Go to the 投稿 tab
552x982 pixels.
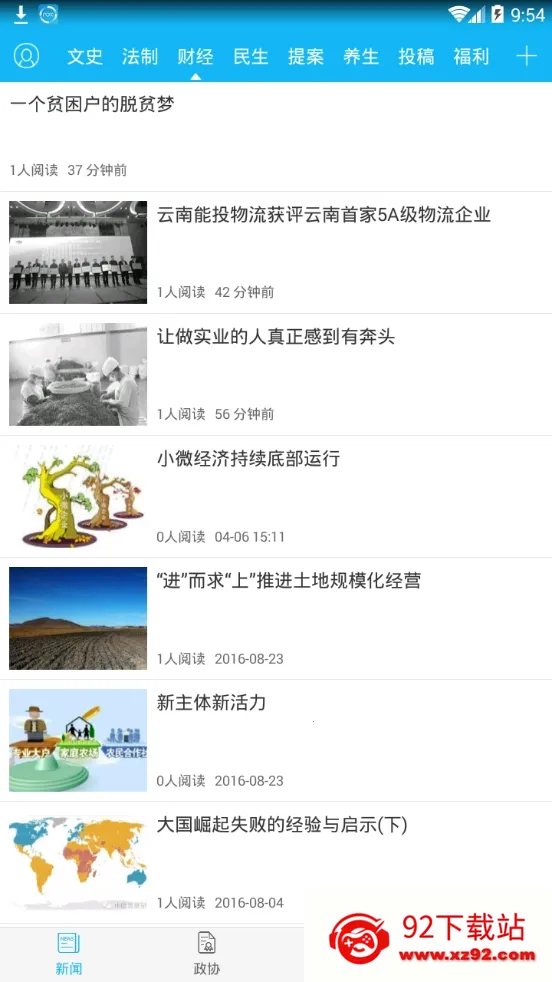pos(416,57)
